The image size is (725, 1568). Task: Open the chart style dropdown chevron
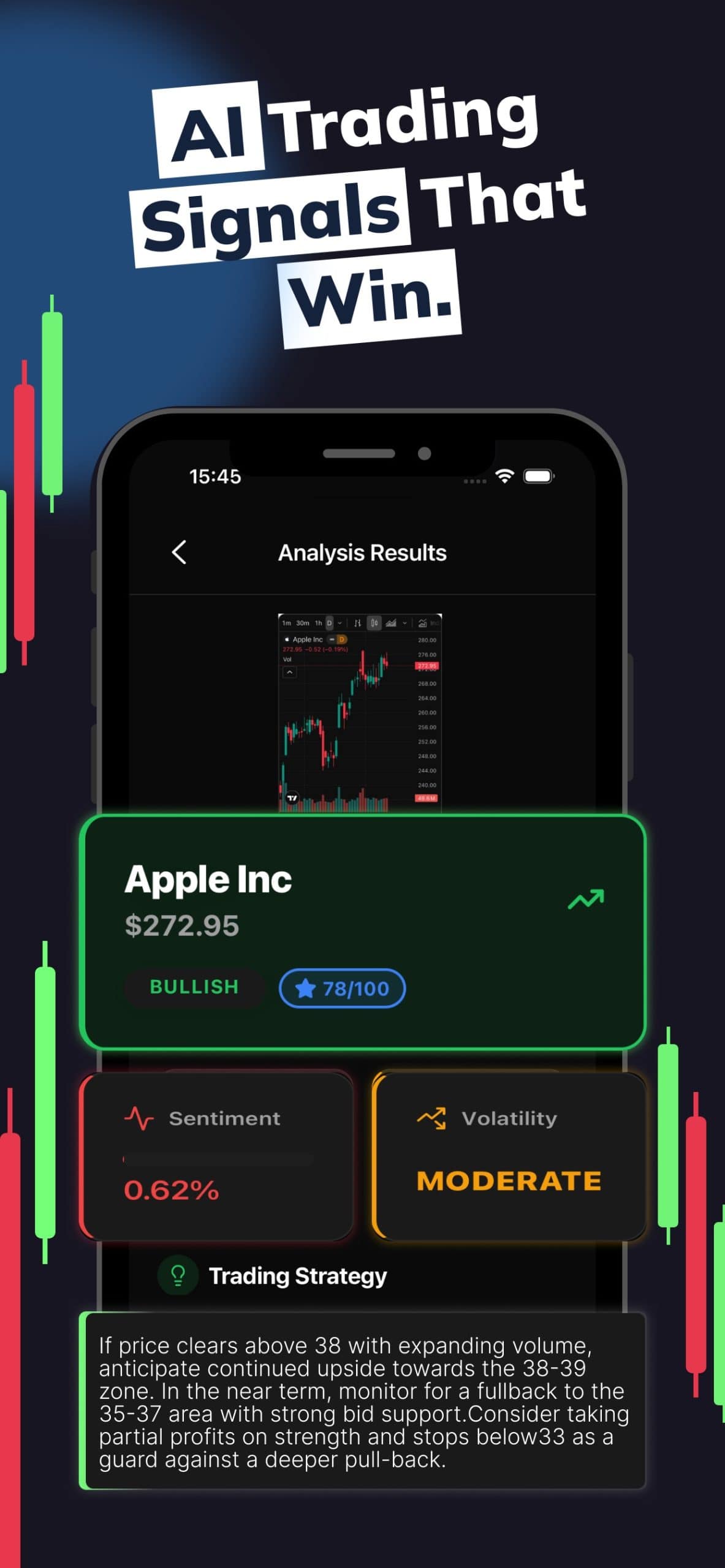pos(404,623)
